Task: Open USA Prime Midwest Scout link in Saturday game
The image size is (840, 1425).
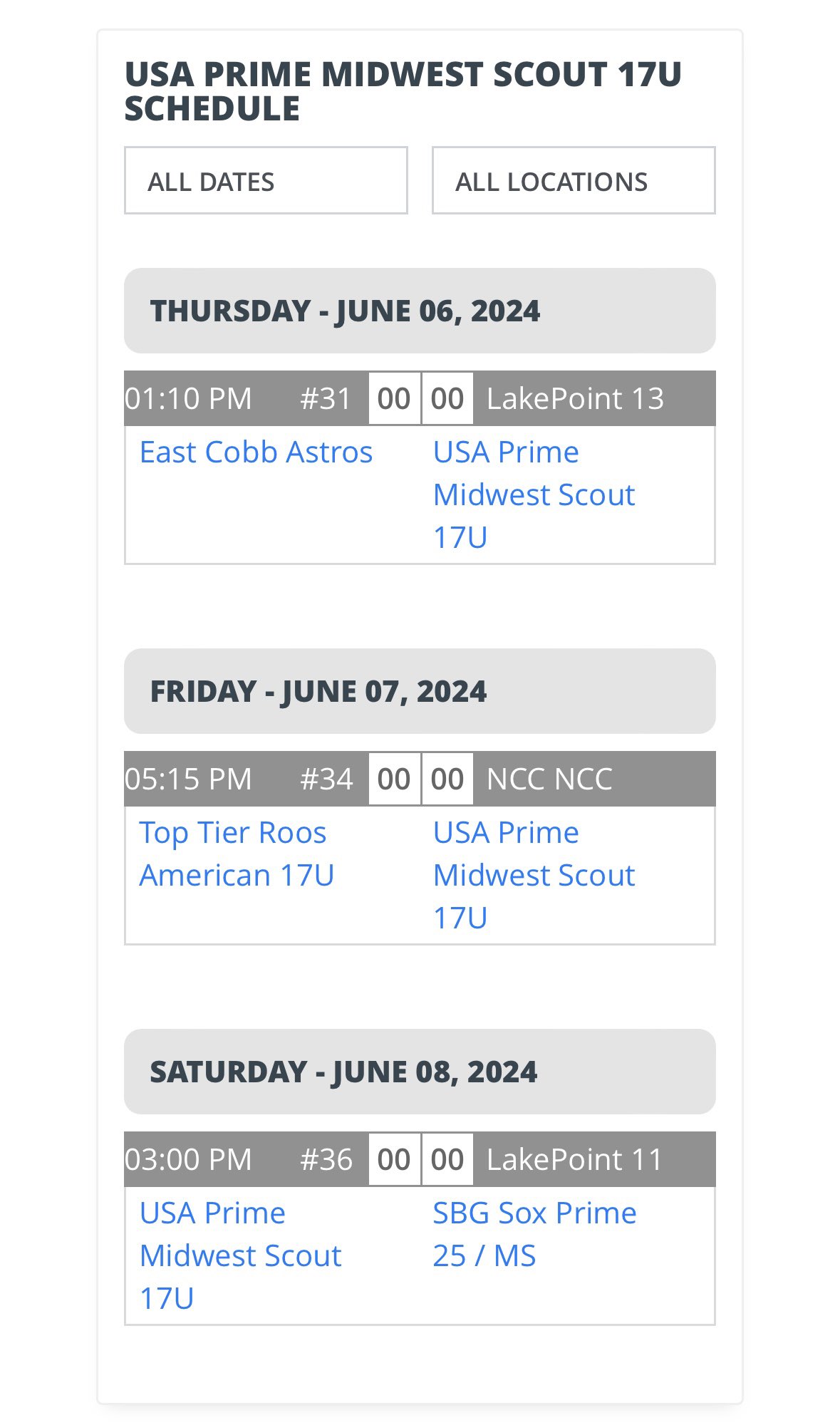Action: coord(241,1255)
